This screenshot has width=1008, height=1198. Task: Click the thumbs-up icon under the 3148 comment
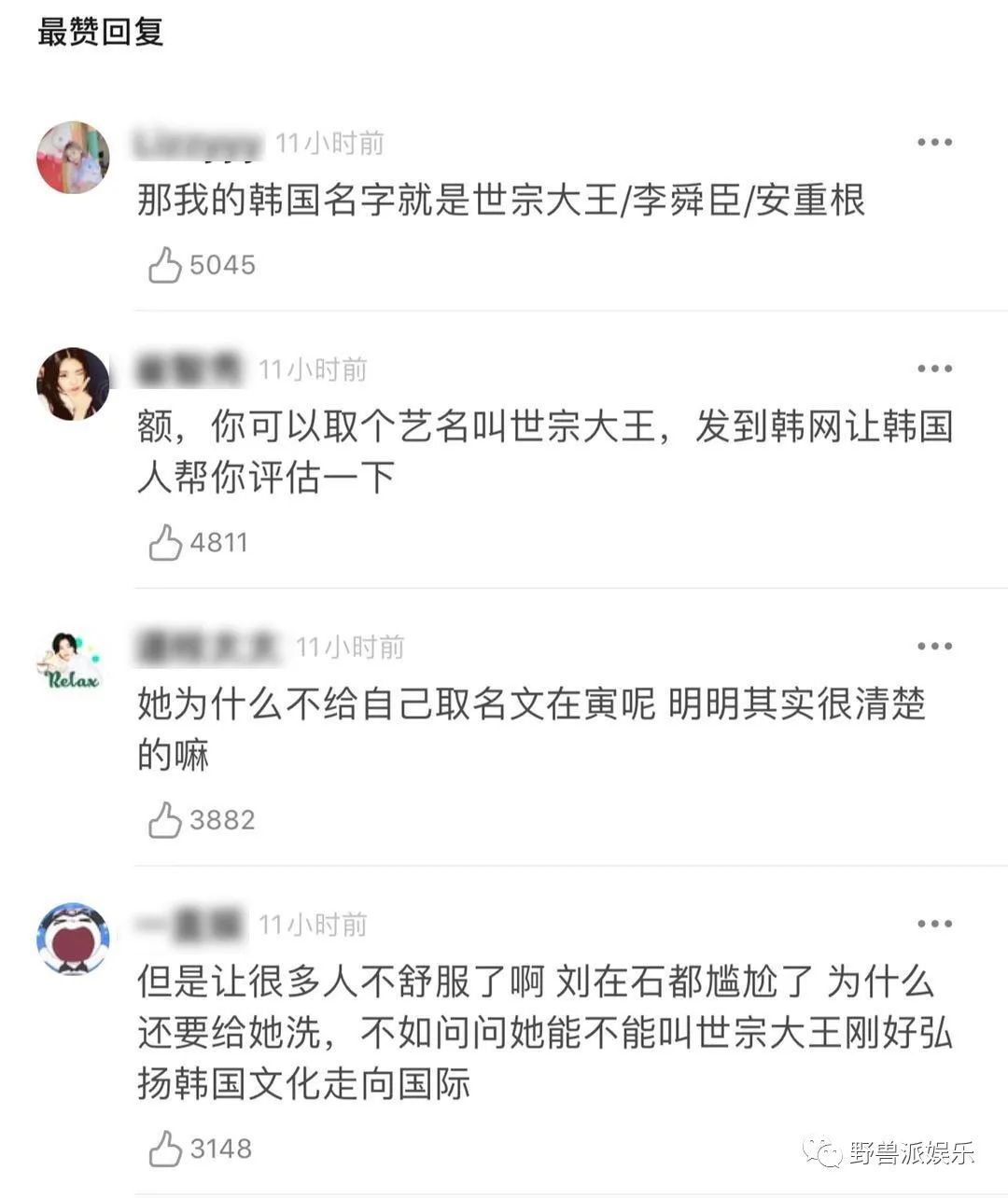coord(166,1148)
